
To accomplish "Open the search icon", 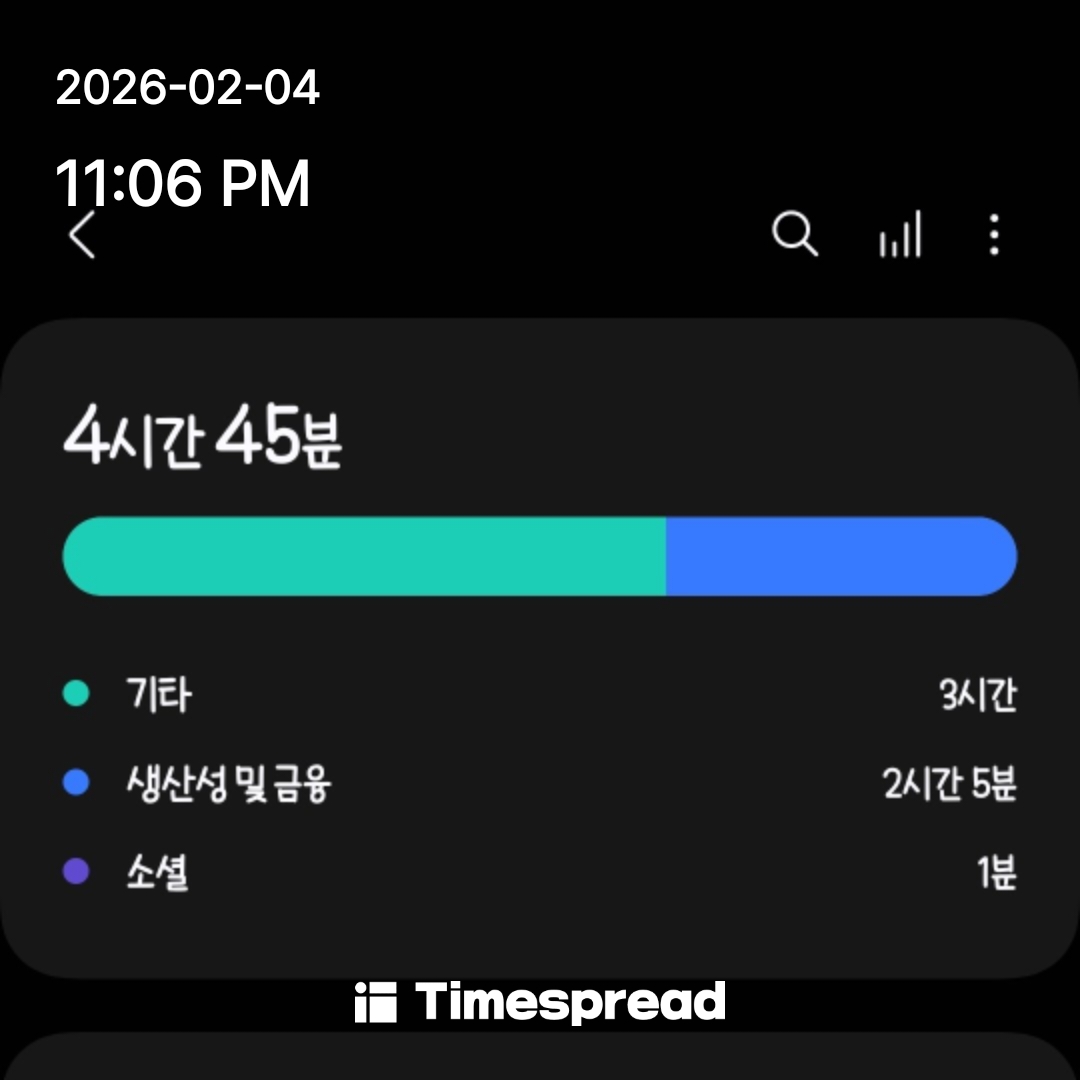I will [x=795, y=236].
